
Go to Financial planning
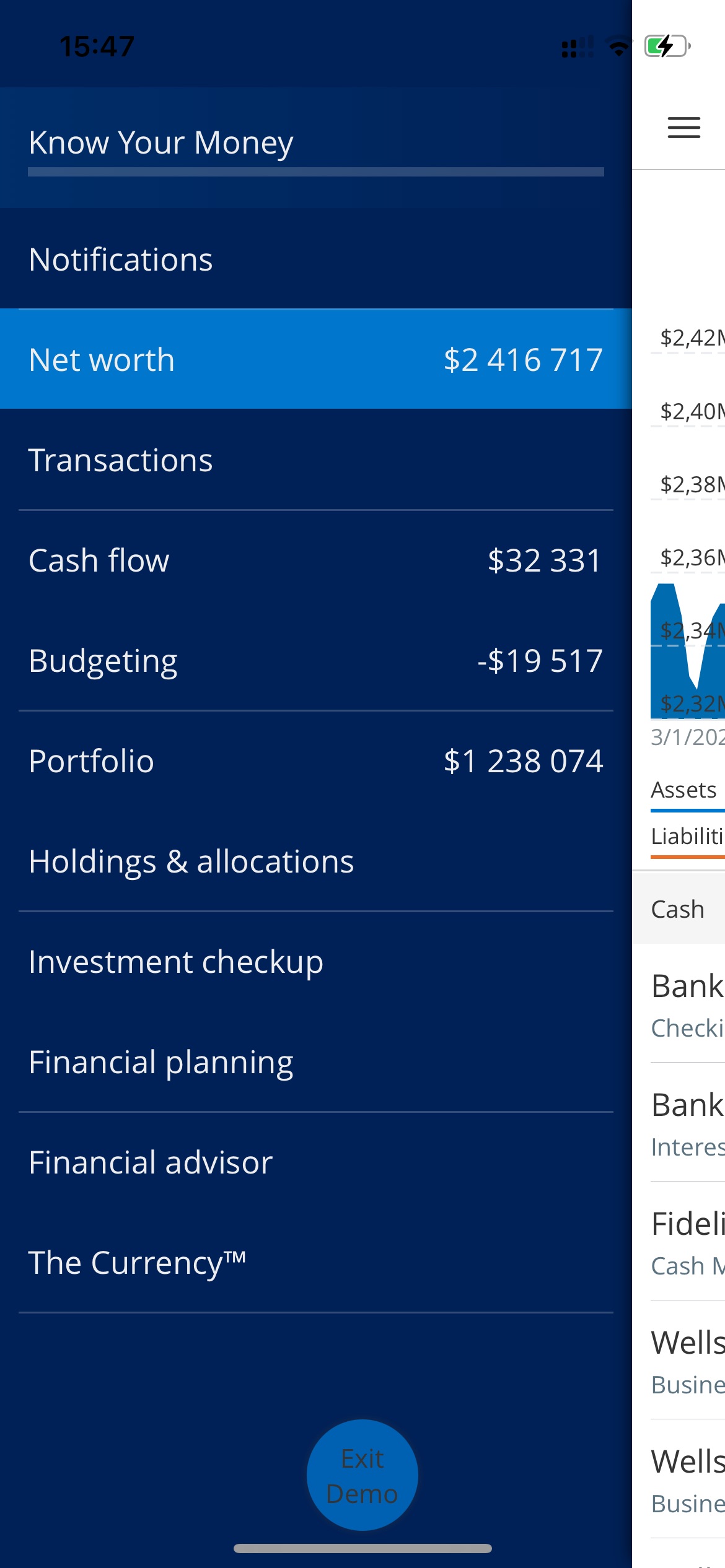316,1062
